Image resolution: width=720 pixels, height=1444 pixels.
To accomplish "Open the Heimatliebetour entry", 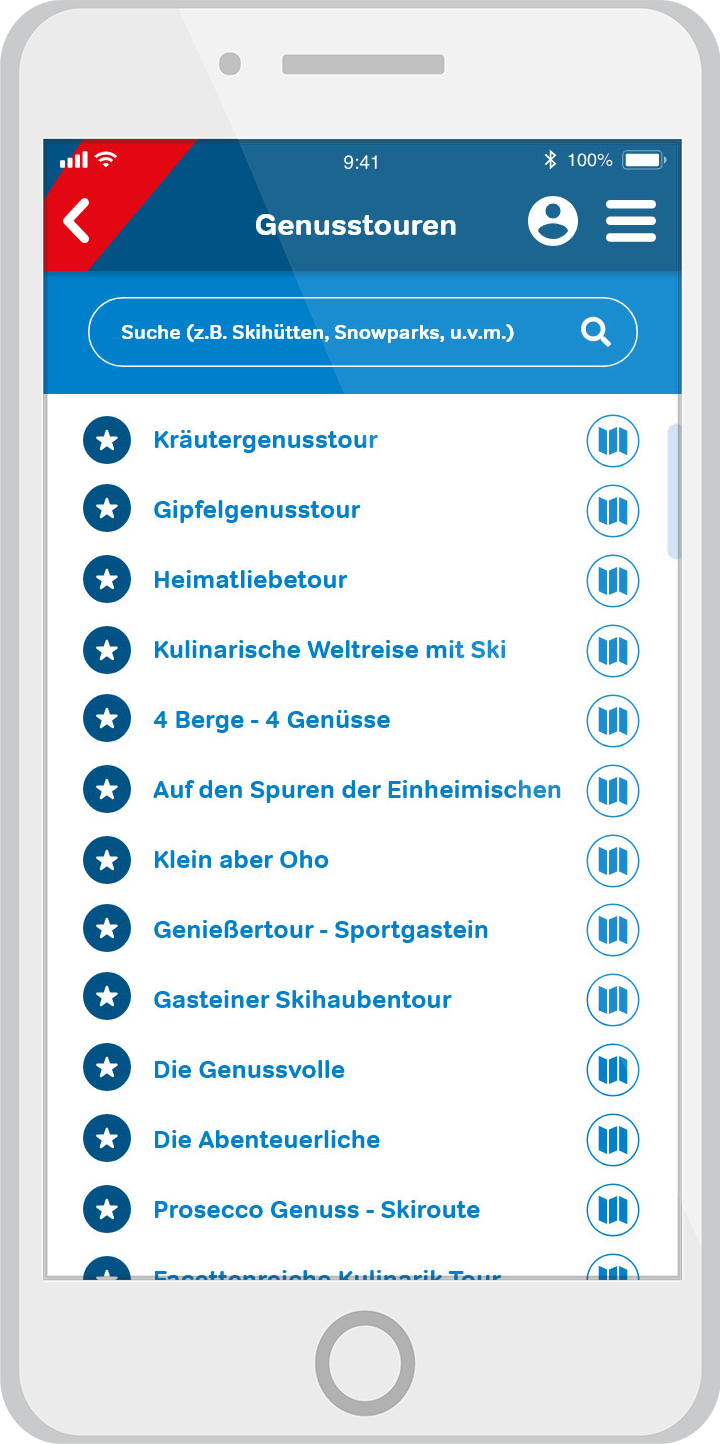I will 250,580.
